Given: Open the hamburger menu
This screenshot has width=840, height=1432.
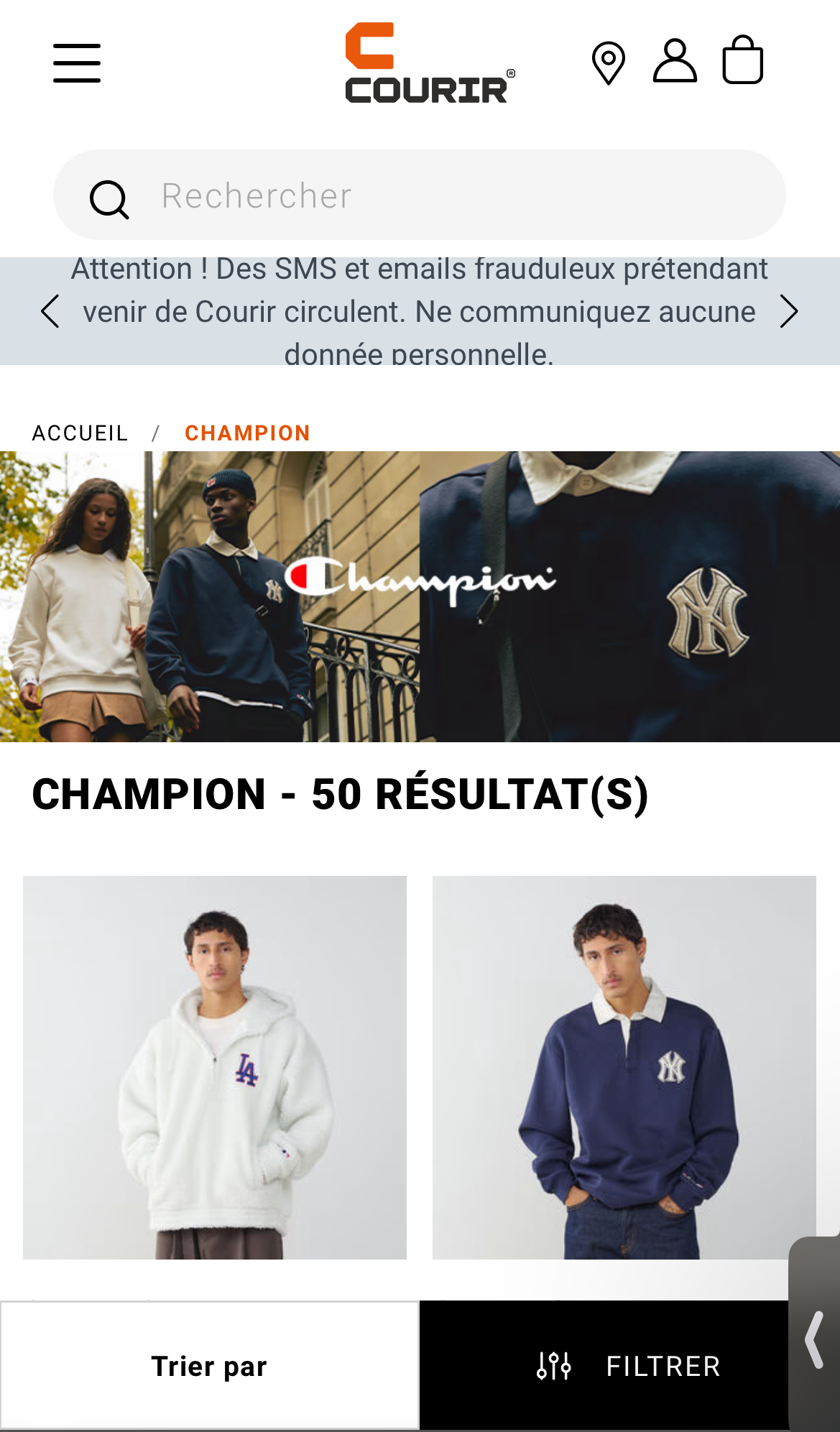Looking at the screenshot, I should (x=77, y=63).
